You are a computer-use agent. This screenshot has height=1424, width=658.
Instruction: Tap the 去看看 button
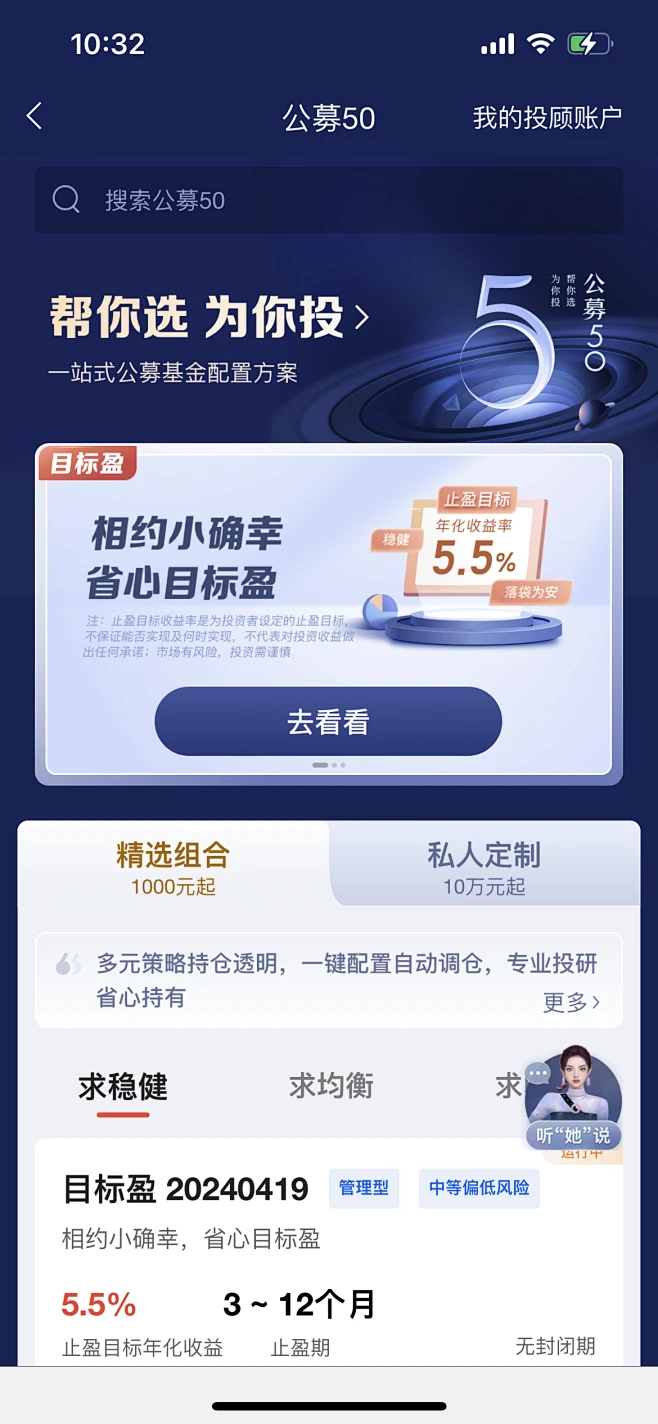[x=328, y=722]
